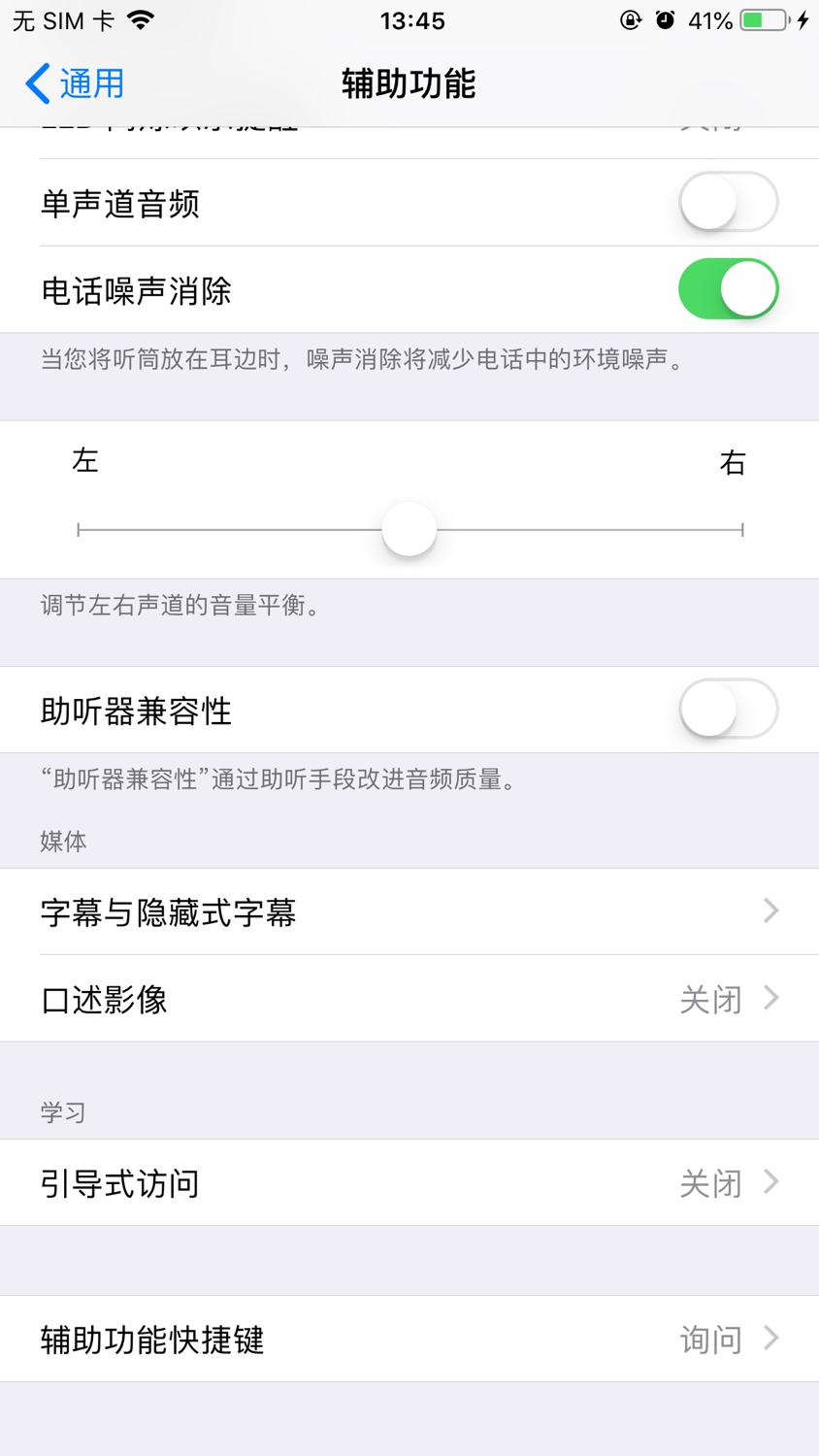Tap the orientation lock icon
819x1456 pixels.
coord(630,19)
